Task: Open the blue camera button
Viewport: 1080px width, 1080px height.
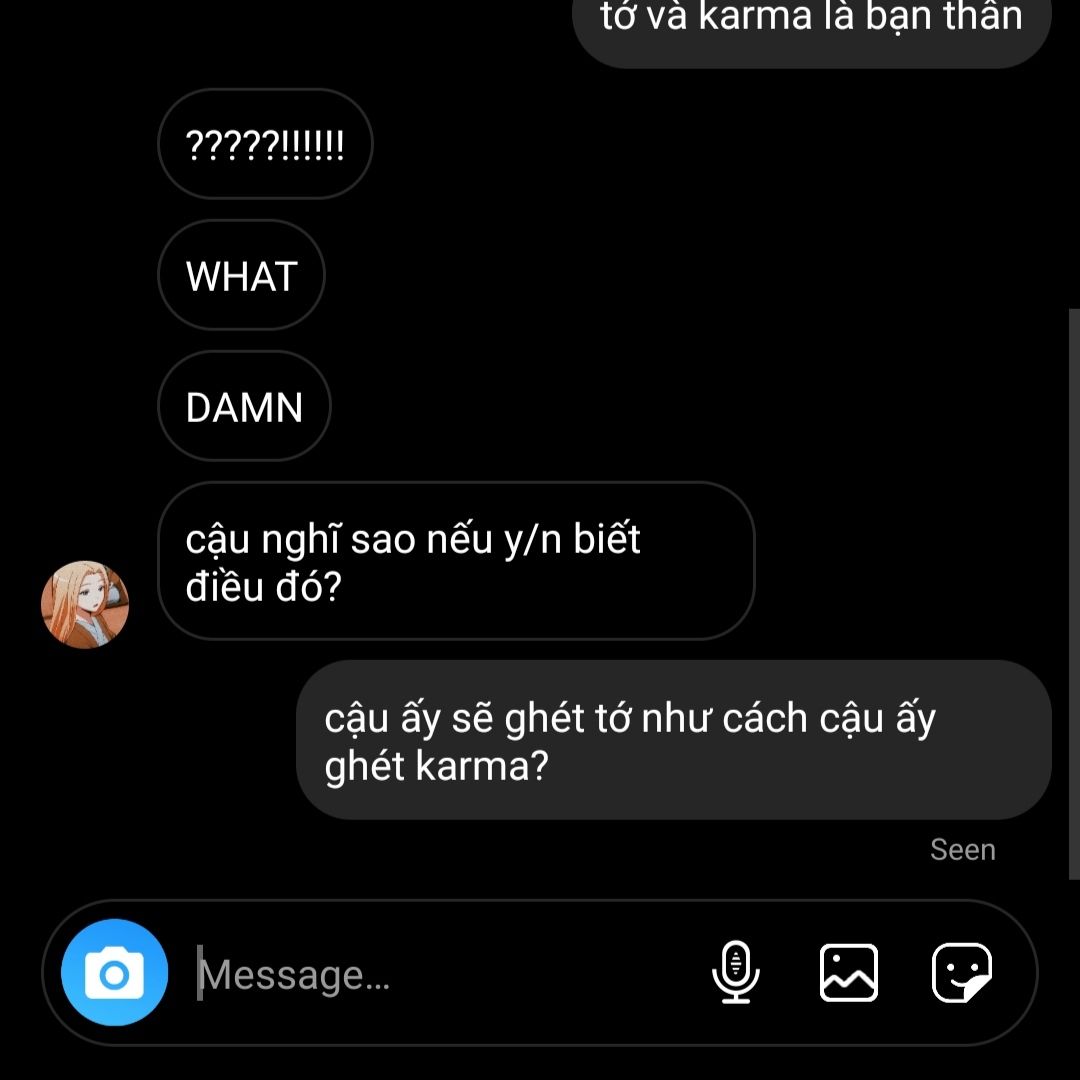Action: coord(114,972)
